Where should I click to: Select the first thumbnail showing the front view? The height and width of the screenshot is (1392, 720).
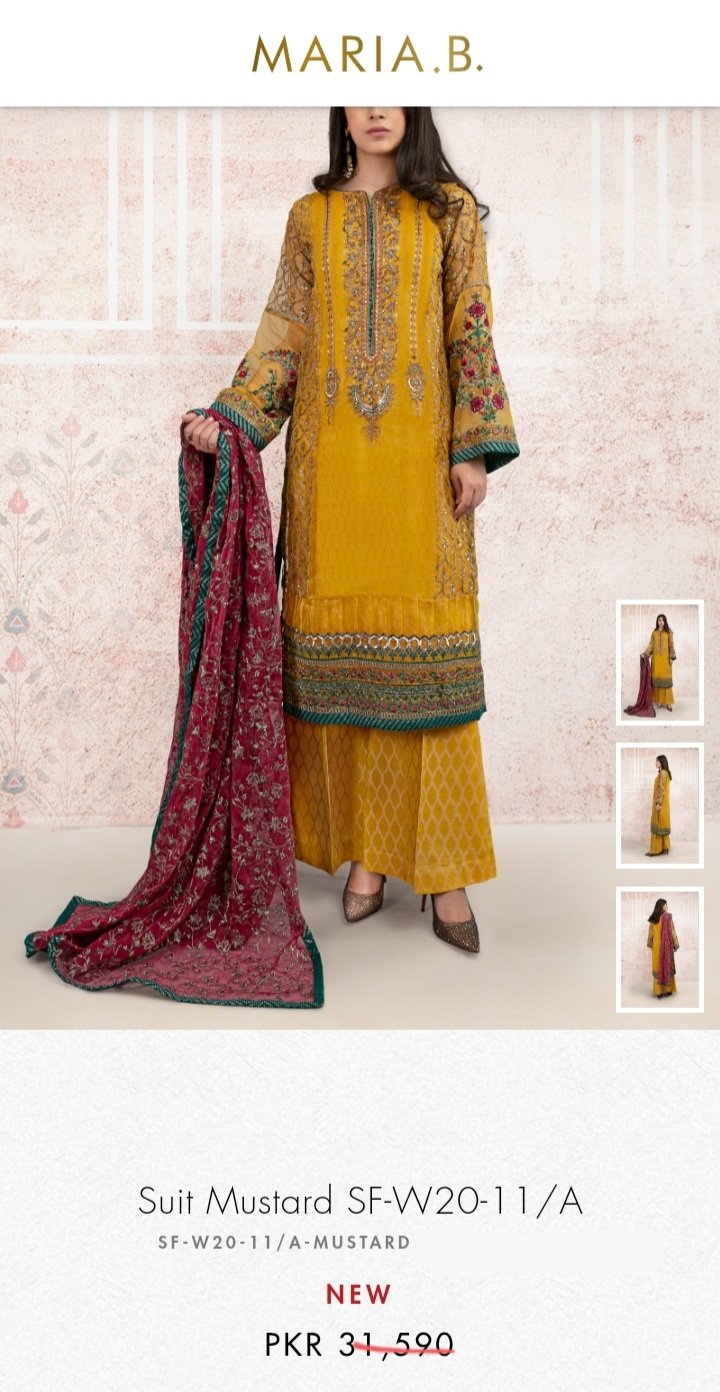coord(660,662)
